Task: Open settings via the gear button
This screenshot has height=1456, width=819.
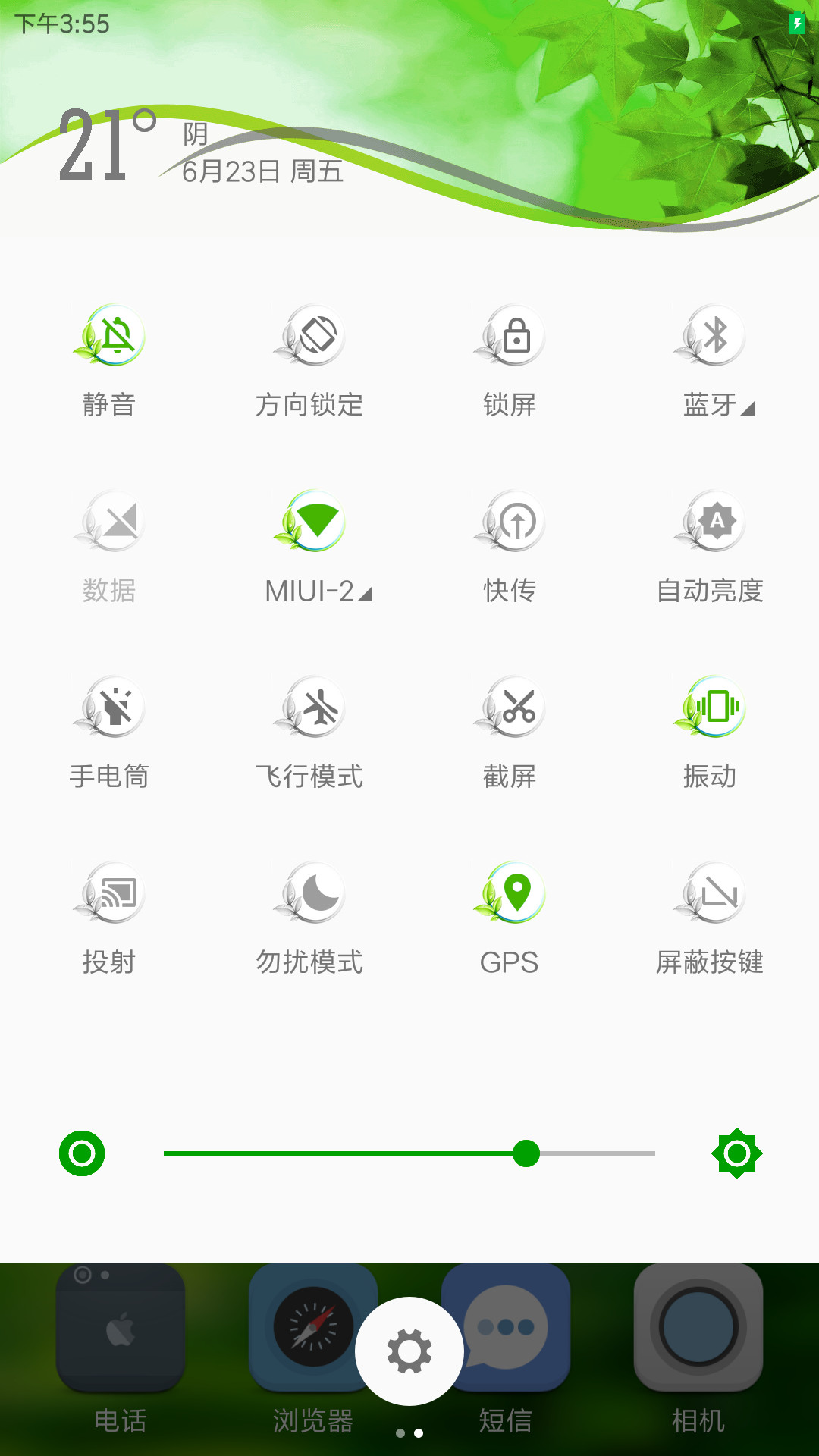Action: click(409, 1351)
